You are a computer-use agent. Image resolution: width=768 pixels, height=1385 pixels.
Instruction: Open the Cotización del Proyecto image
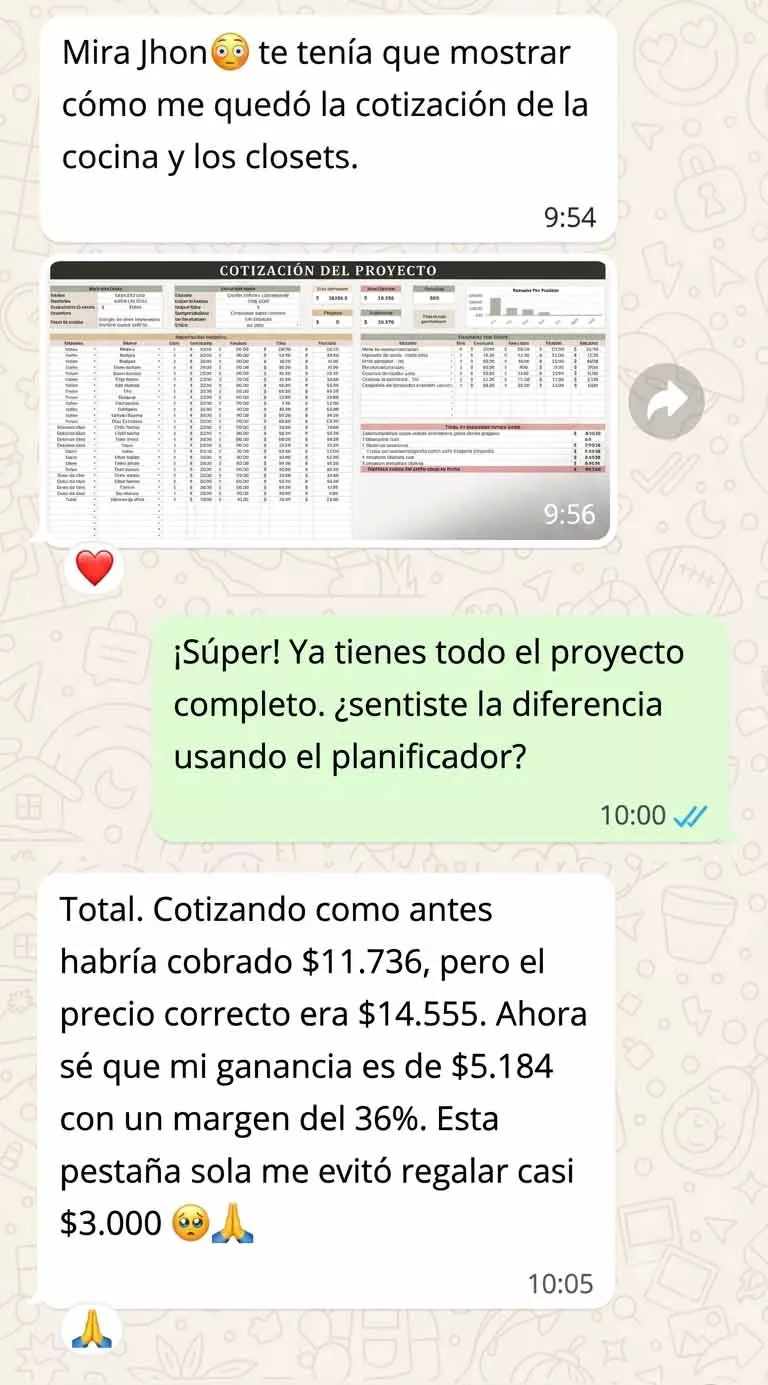pos(327,400)
